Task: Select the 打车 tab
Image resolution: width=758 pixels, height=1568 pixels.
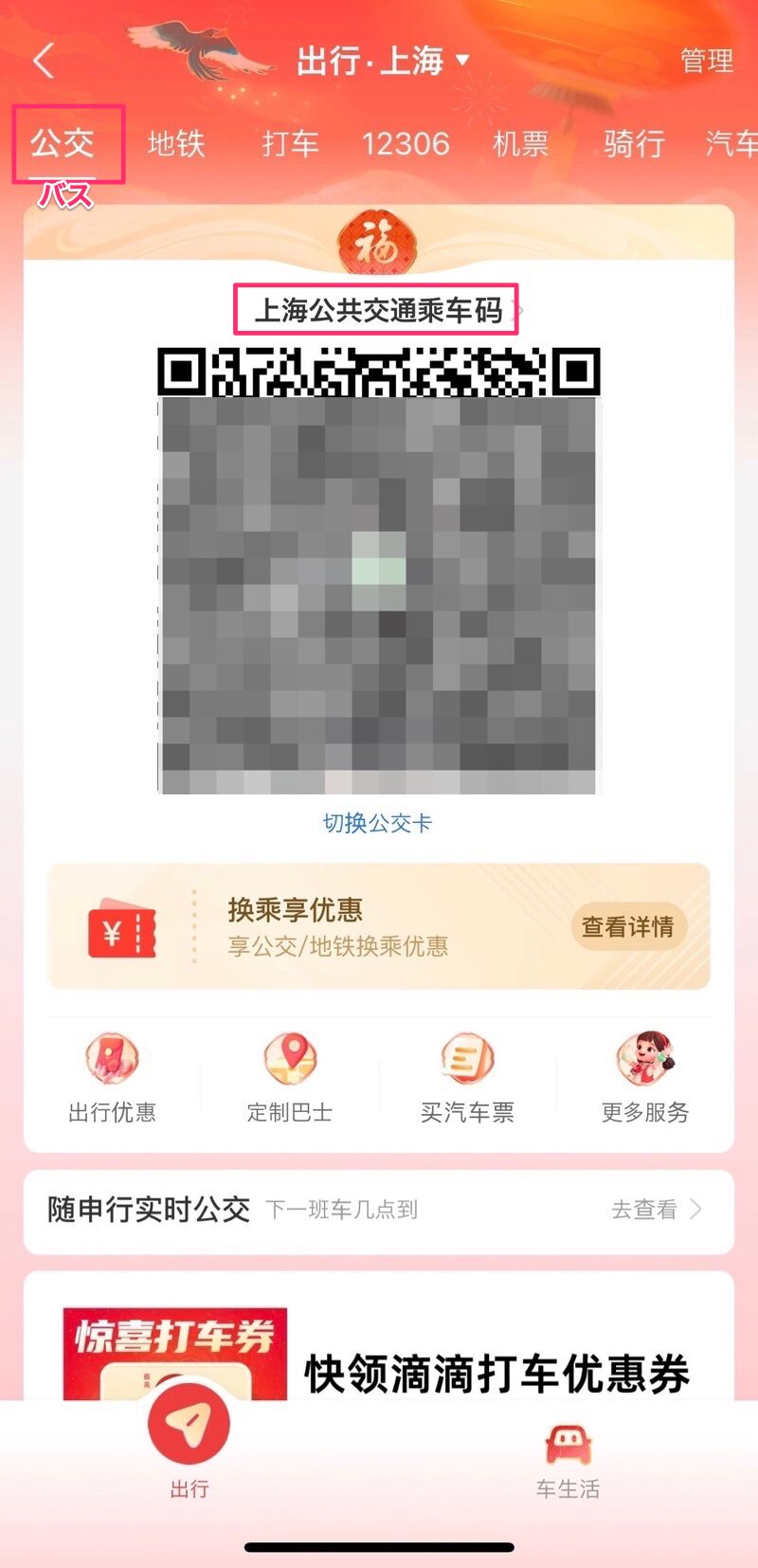Action: coord(290,144)
